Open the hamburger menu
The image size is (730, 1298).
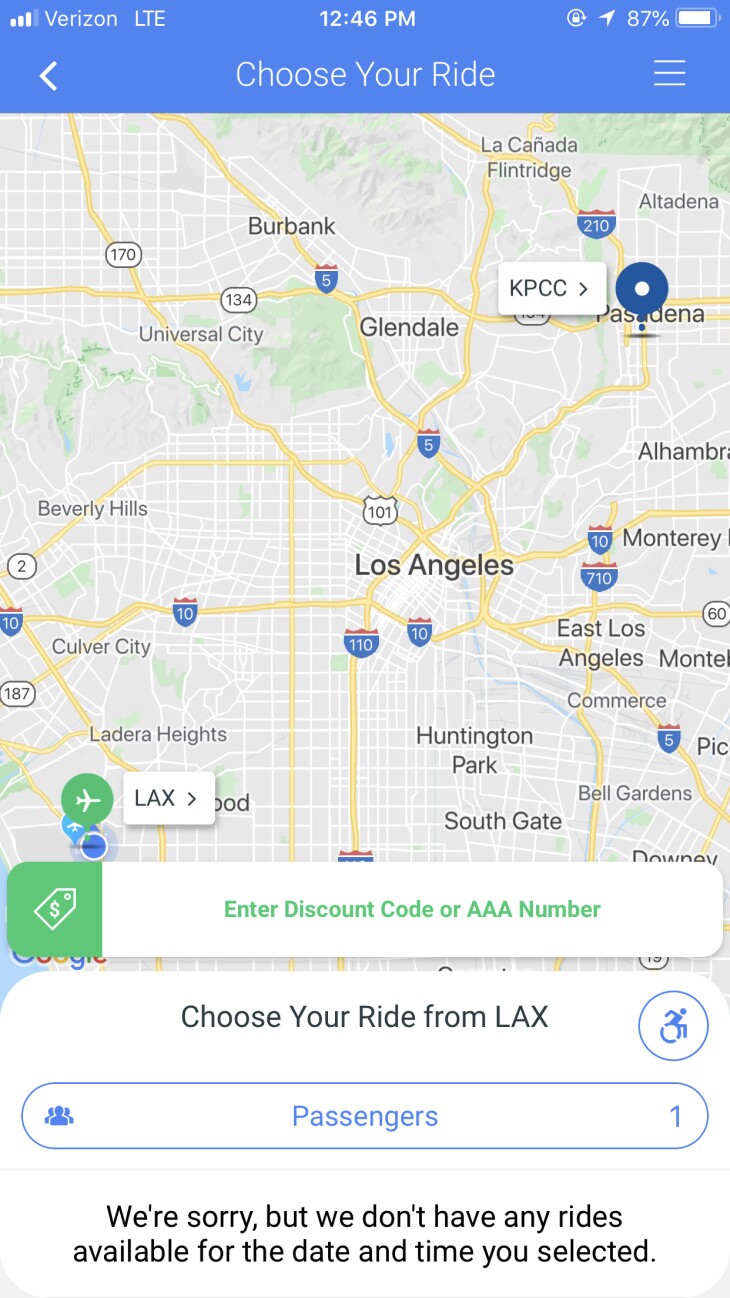click(669, 74)
